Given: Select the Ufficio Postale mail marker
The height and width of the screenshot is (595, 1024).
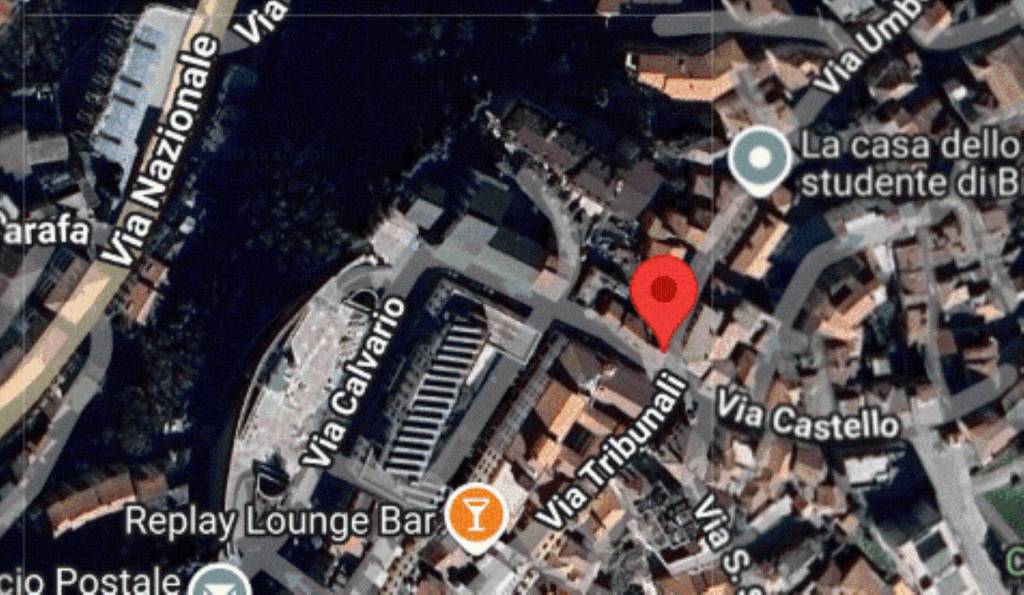Looking at the screenshot, I should coord(222,583).
